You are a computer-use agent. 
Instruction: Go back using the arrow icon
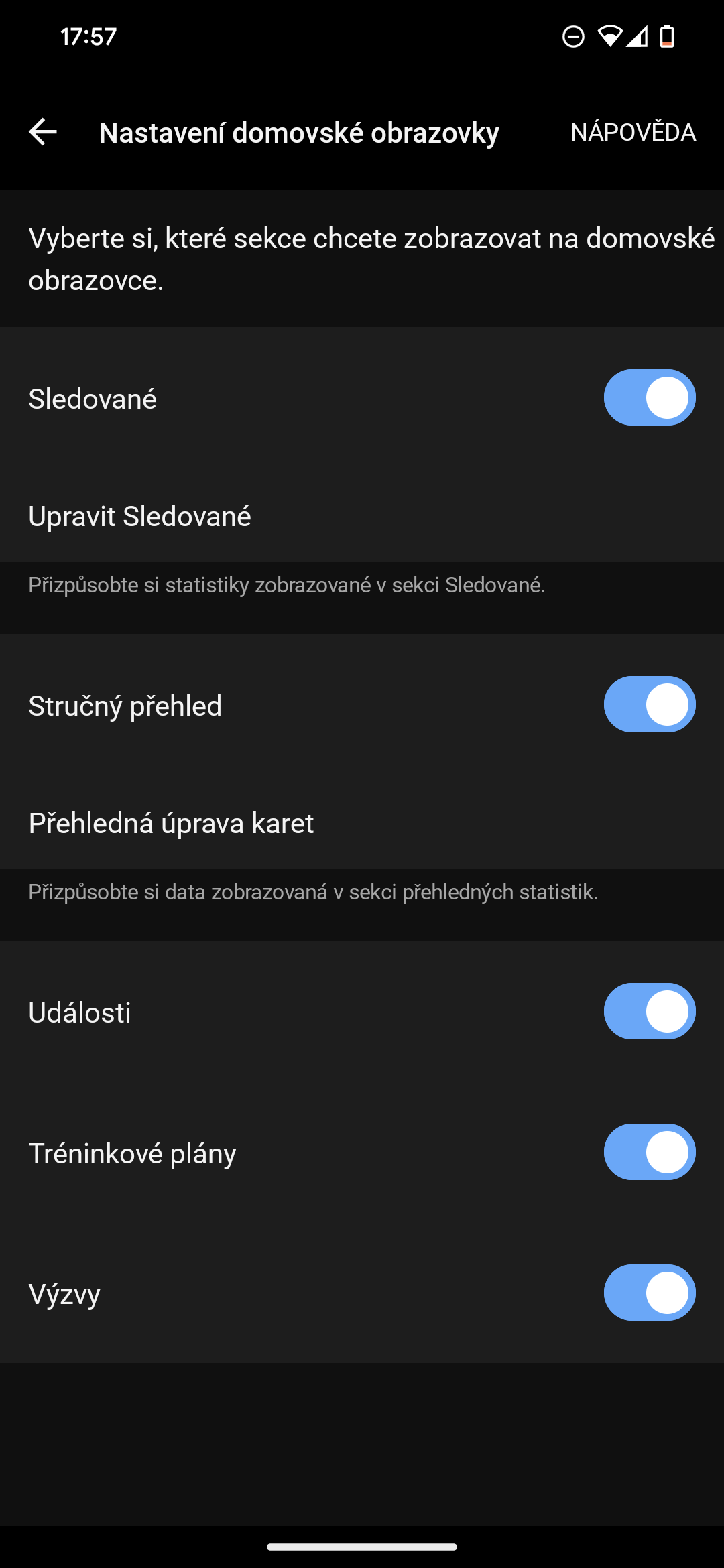tap(43, 132)
